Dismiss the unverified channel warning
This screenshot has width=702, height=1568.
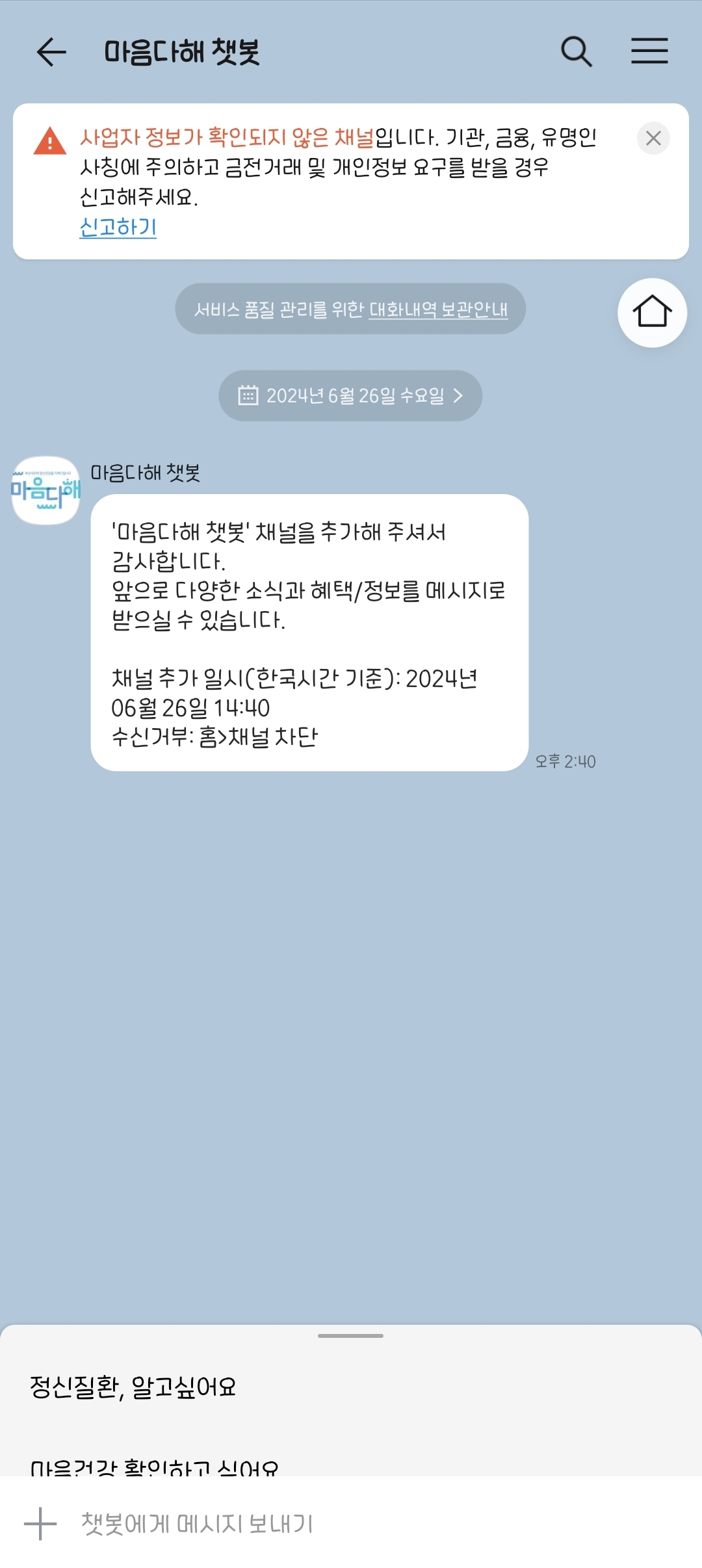pyautogui.click(x=653, y=138)
